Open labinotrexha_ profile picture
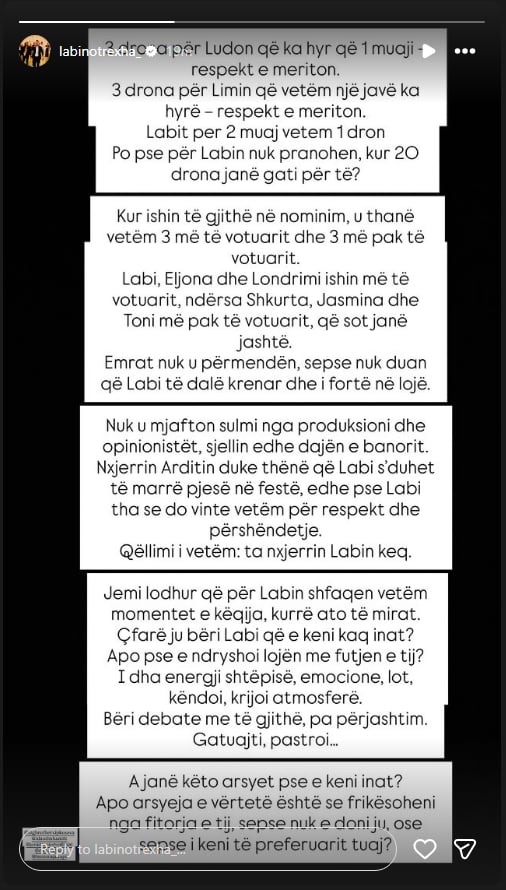 pos(35,51)
